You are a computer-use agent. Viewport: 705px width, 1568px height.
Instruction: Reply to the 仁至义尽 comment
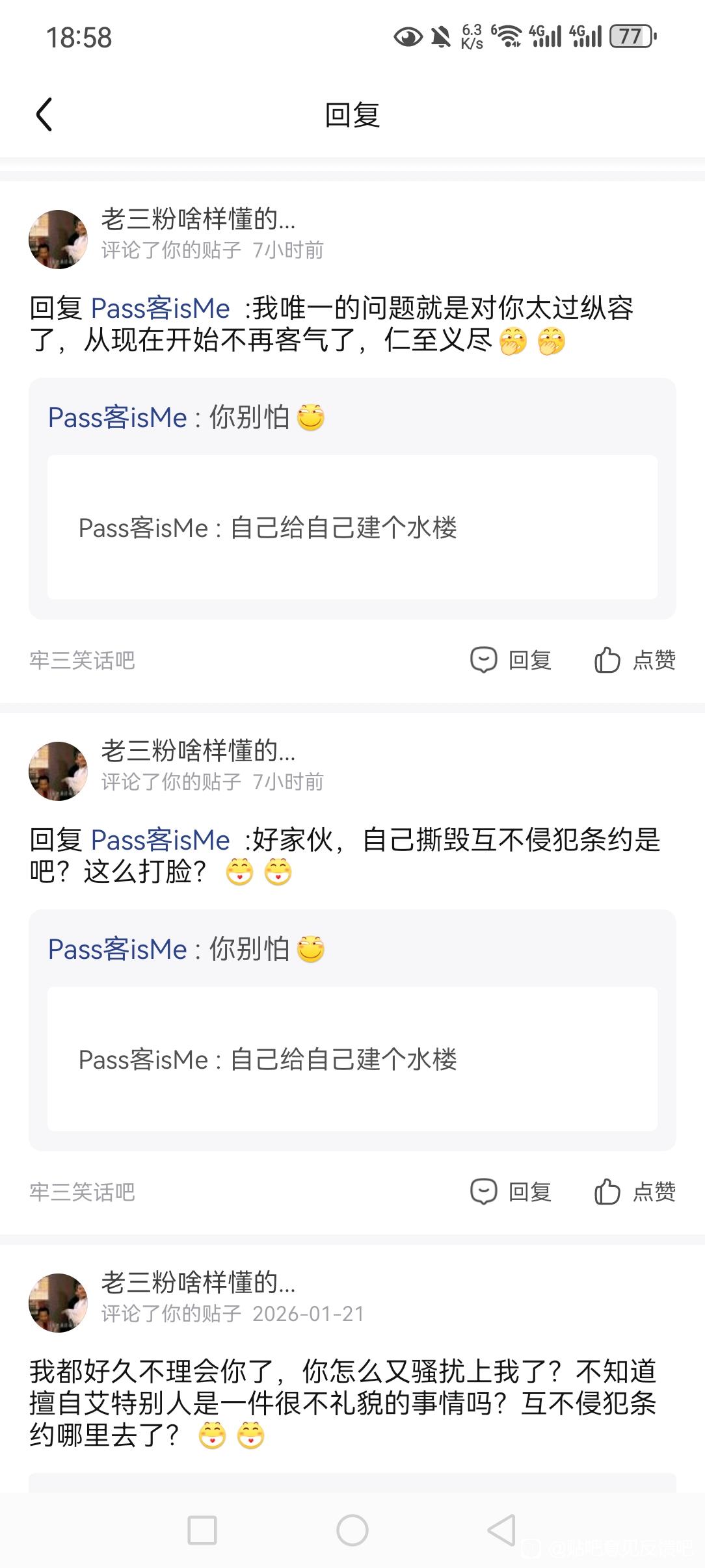click(x=511, y=660)
